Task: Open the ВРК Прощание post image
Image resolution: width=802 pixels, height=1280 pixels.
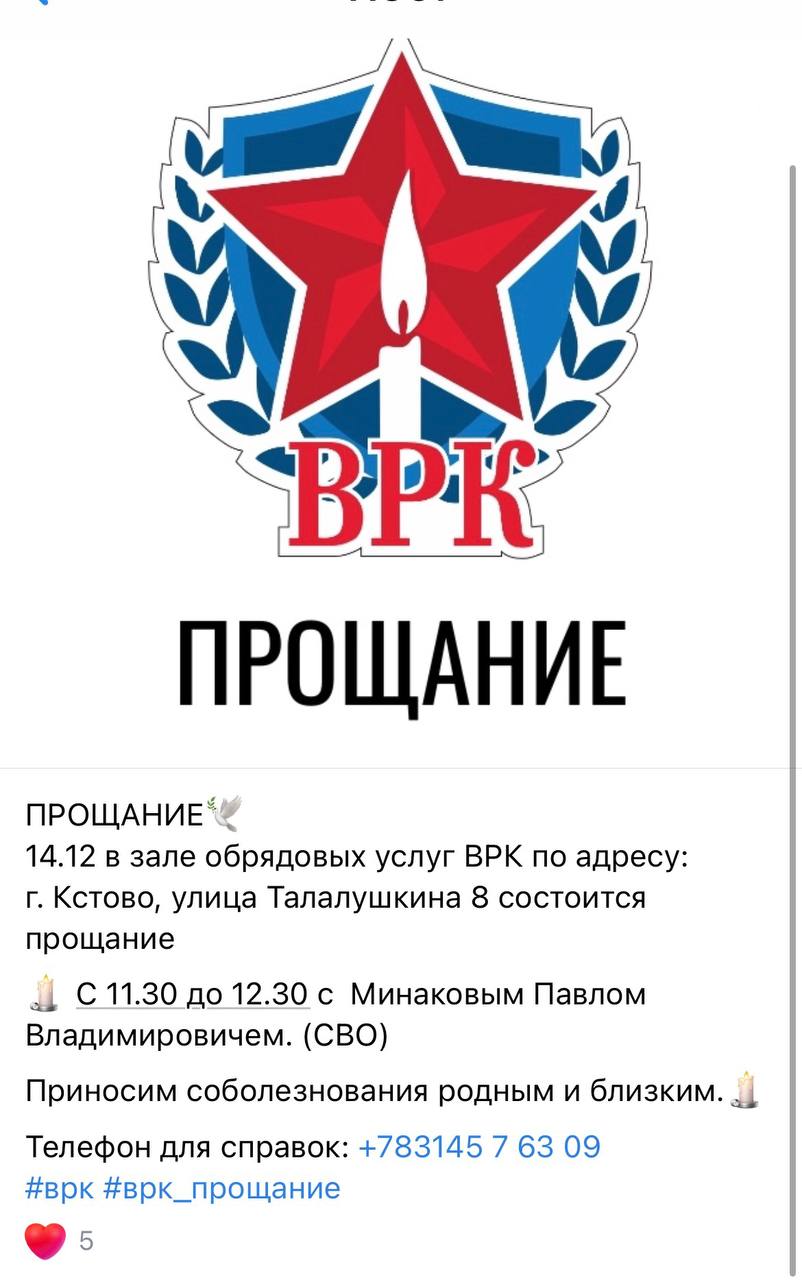Action: tap(401, 380)
